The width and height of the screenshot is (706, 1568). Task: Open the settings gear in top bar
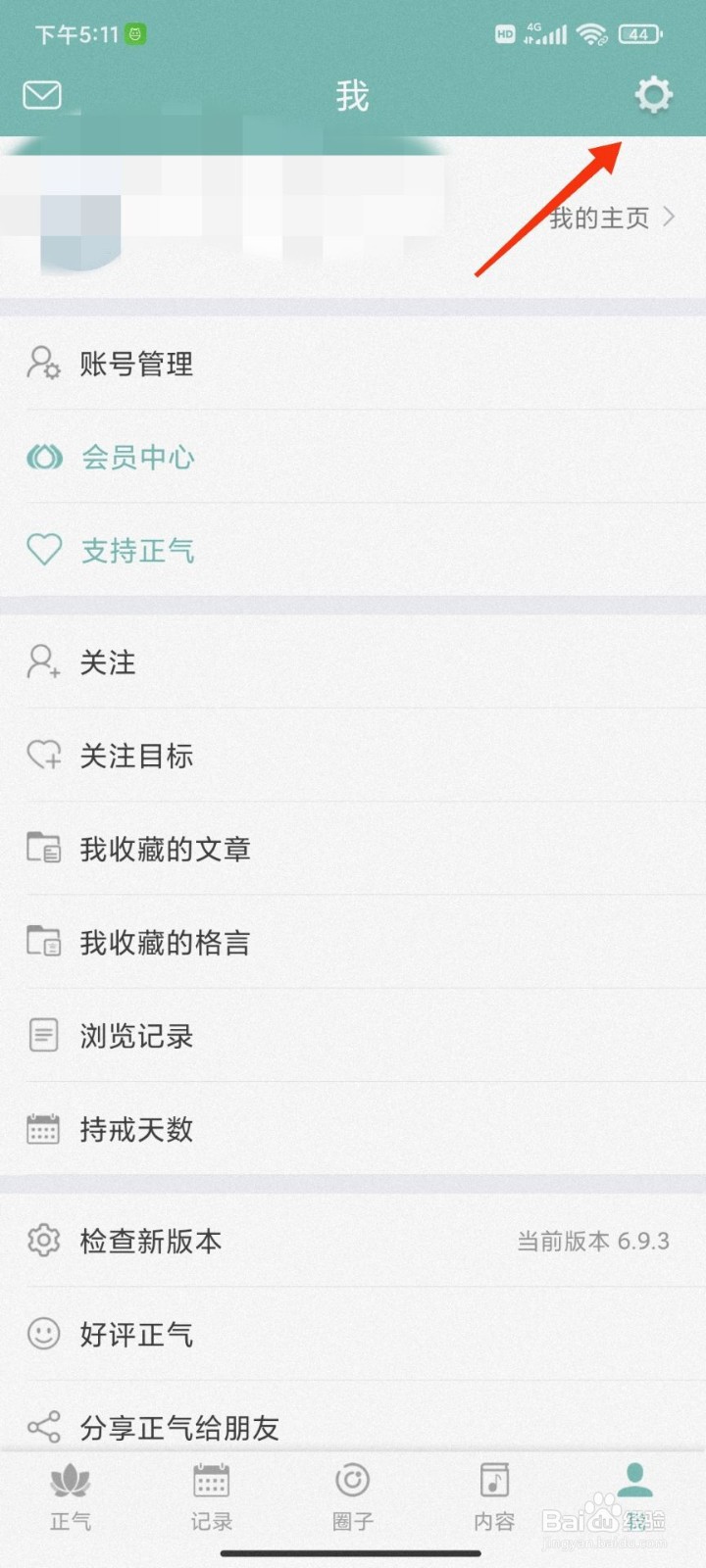[653, 94]
